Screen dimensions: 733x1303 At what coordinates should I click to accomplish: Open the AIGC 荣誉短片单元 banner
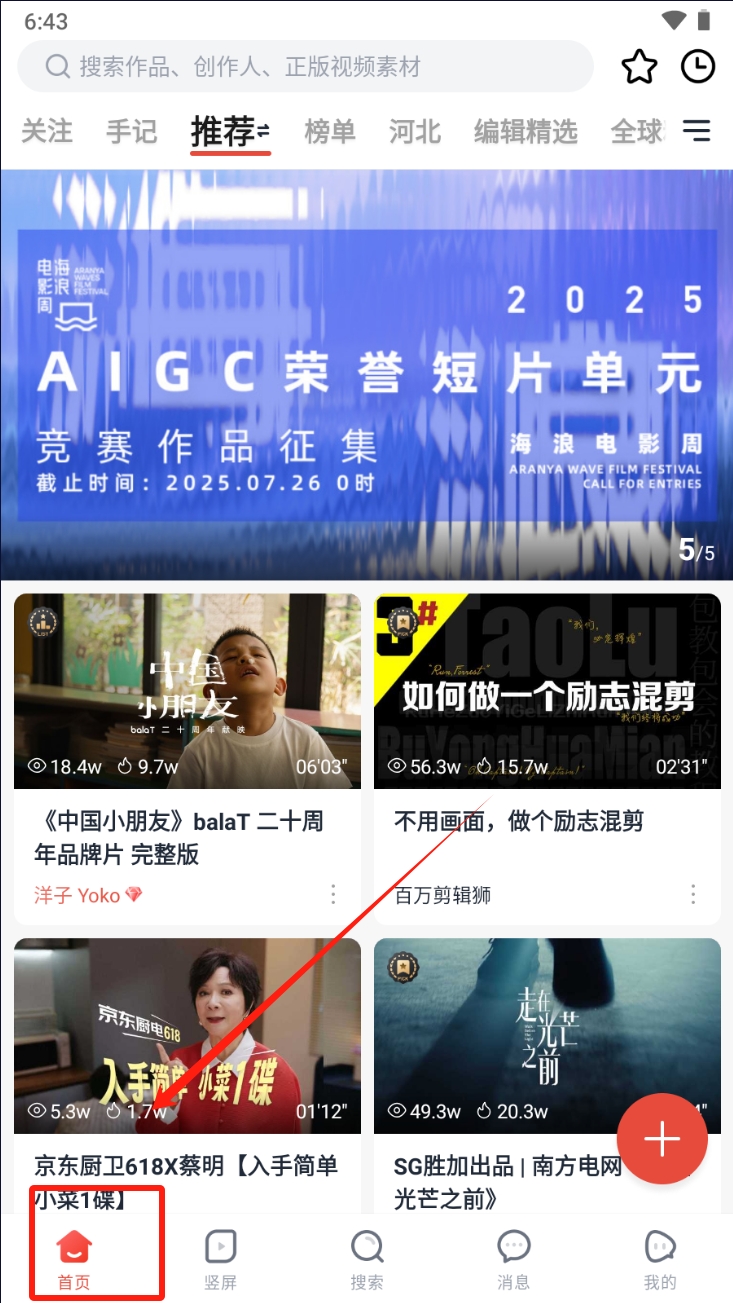click(x=366, y=375)
